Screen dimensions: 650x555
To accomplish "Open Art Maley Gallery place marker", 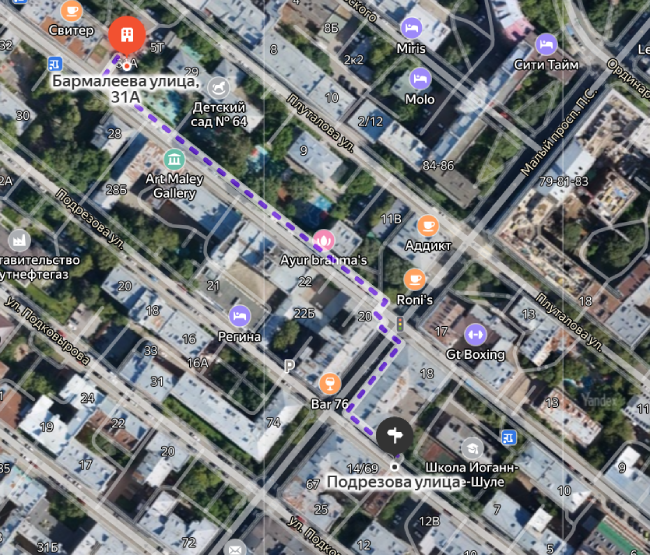I will [x=174, y=158].
